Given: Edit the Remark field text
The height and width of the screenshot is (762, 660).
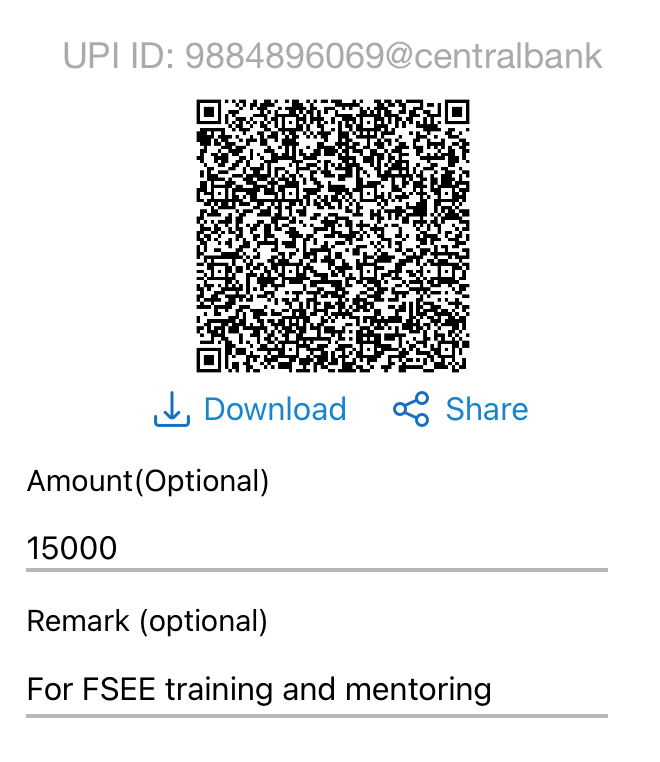Looking at the screenshot, I should [315, 689].
